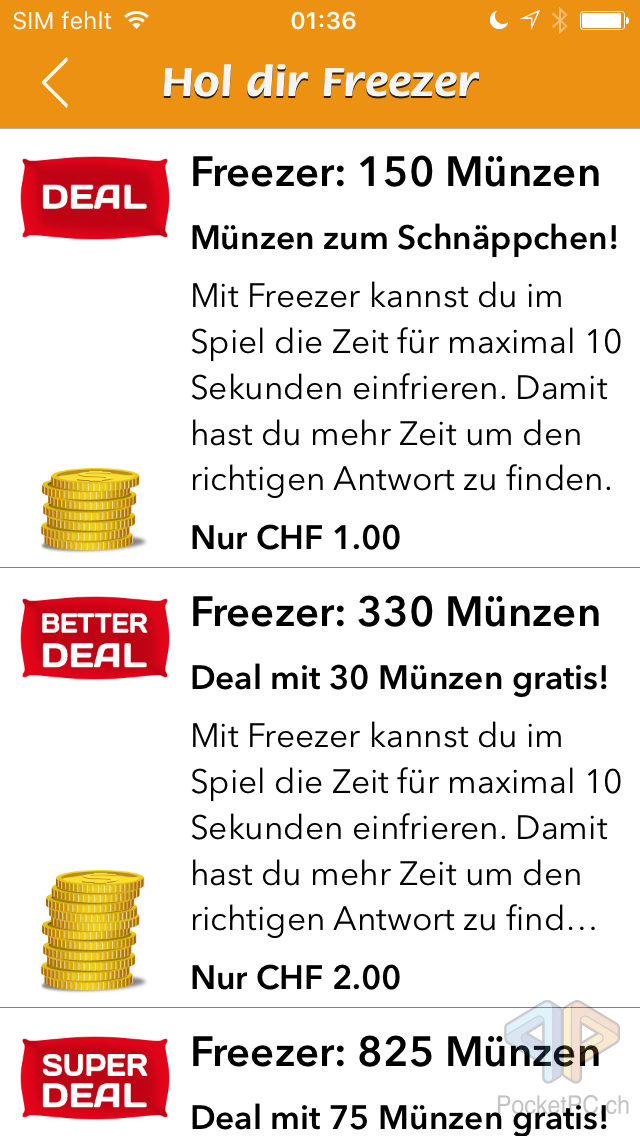Viewport: 640px width, 1136px height.
Task: Select the Freezer: 150 Münzen deal
Action: coord(320,348)
